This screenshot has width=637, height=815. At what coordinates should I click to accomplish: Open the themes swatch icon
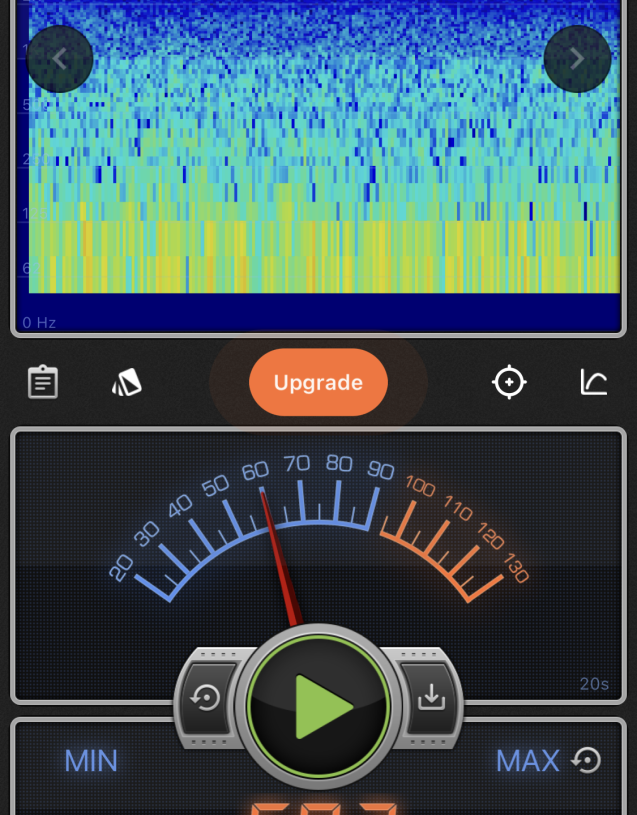pos(127,382)
